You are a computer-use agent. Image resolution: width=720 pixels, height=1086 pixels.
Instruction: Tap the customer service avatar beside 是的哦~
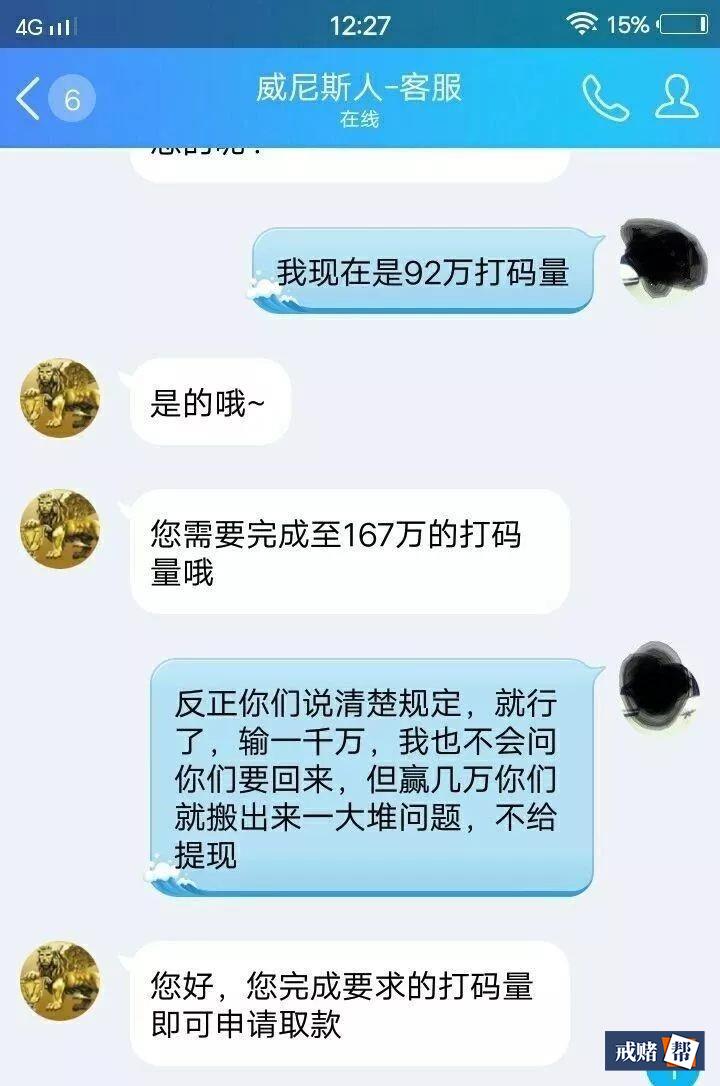pos(60,398)
